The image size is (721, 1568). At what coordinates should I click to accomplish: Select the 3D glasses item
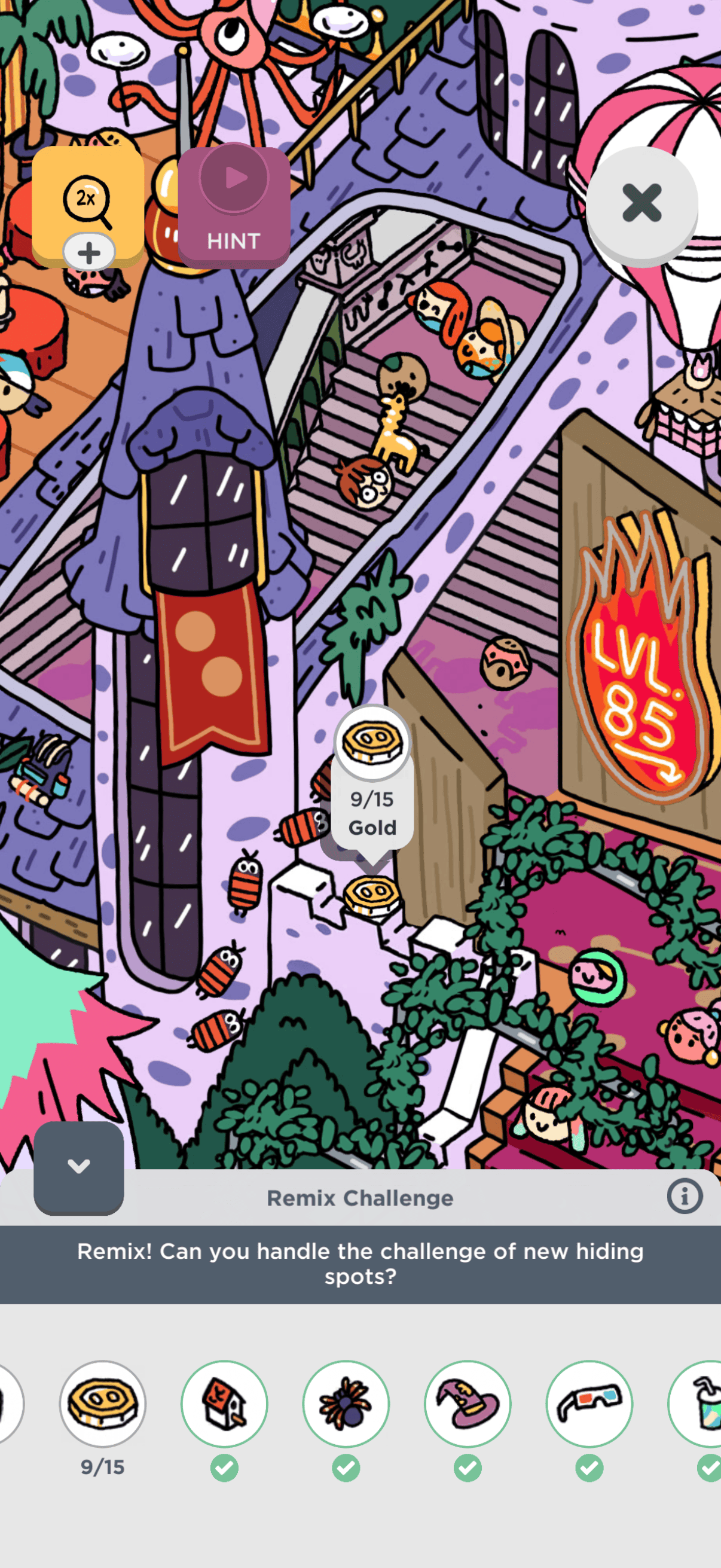click(x=589, y=1403)
